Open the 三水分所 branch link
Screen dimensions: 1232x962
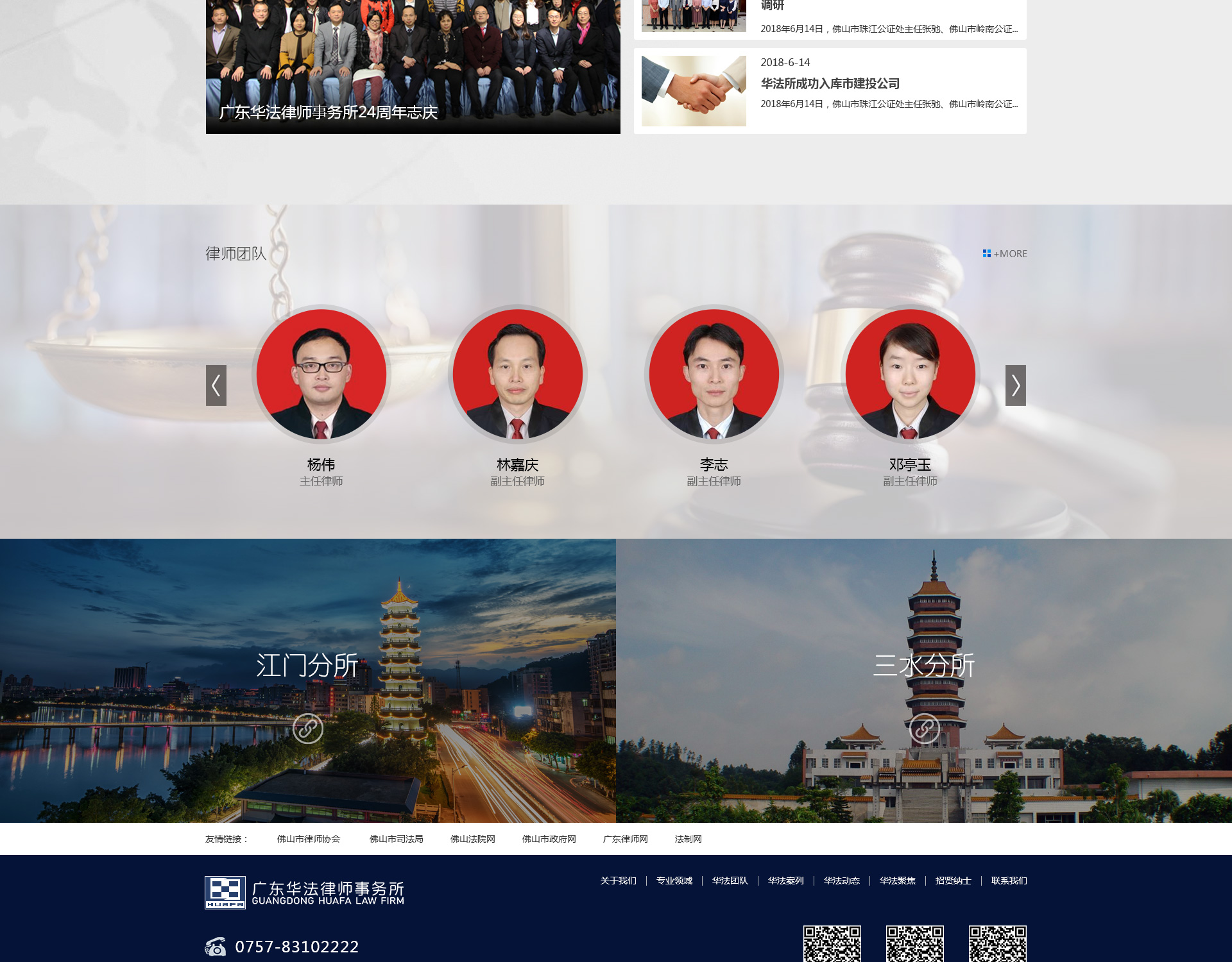tap(924, 729)
